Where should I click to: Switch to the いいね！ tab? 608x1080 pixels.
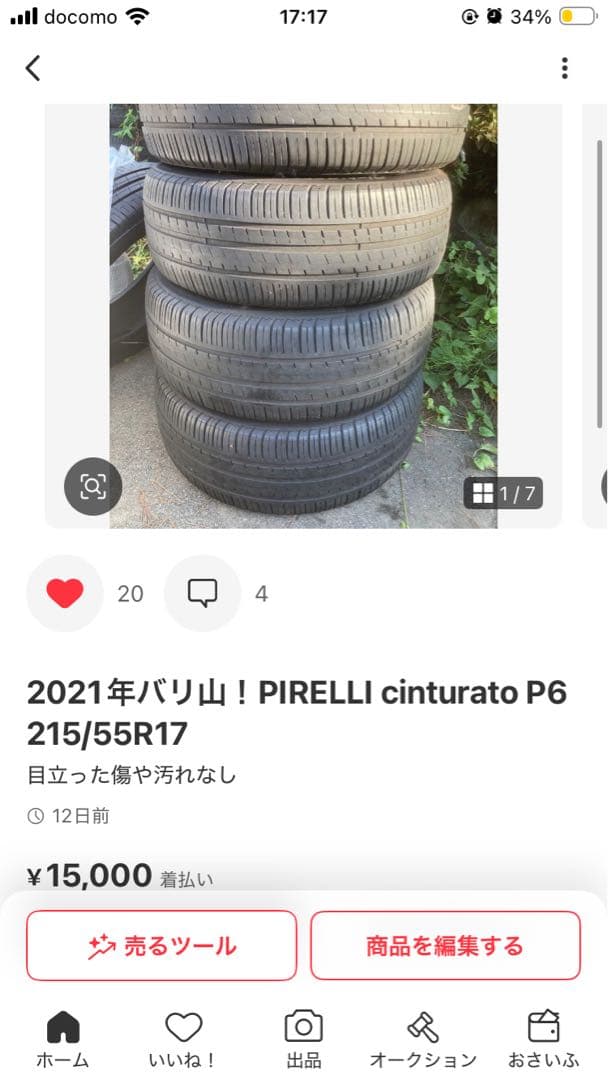point(183,1038)
